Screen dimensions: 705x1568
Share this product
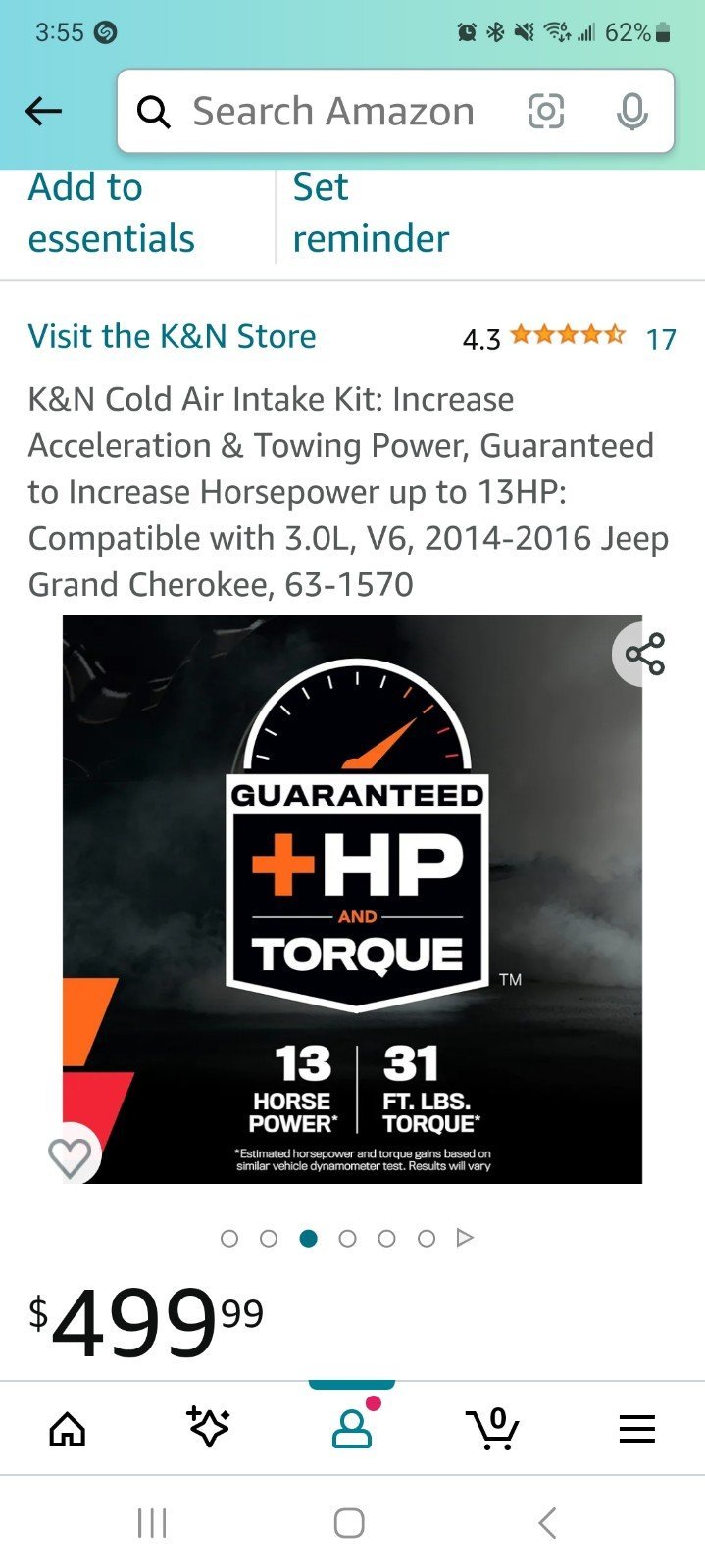[644, 654]
